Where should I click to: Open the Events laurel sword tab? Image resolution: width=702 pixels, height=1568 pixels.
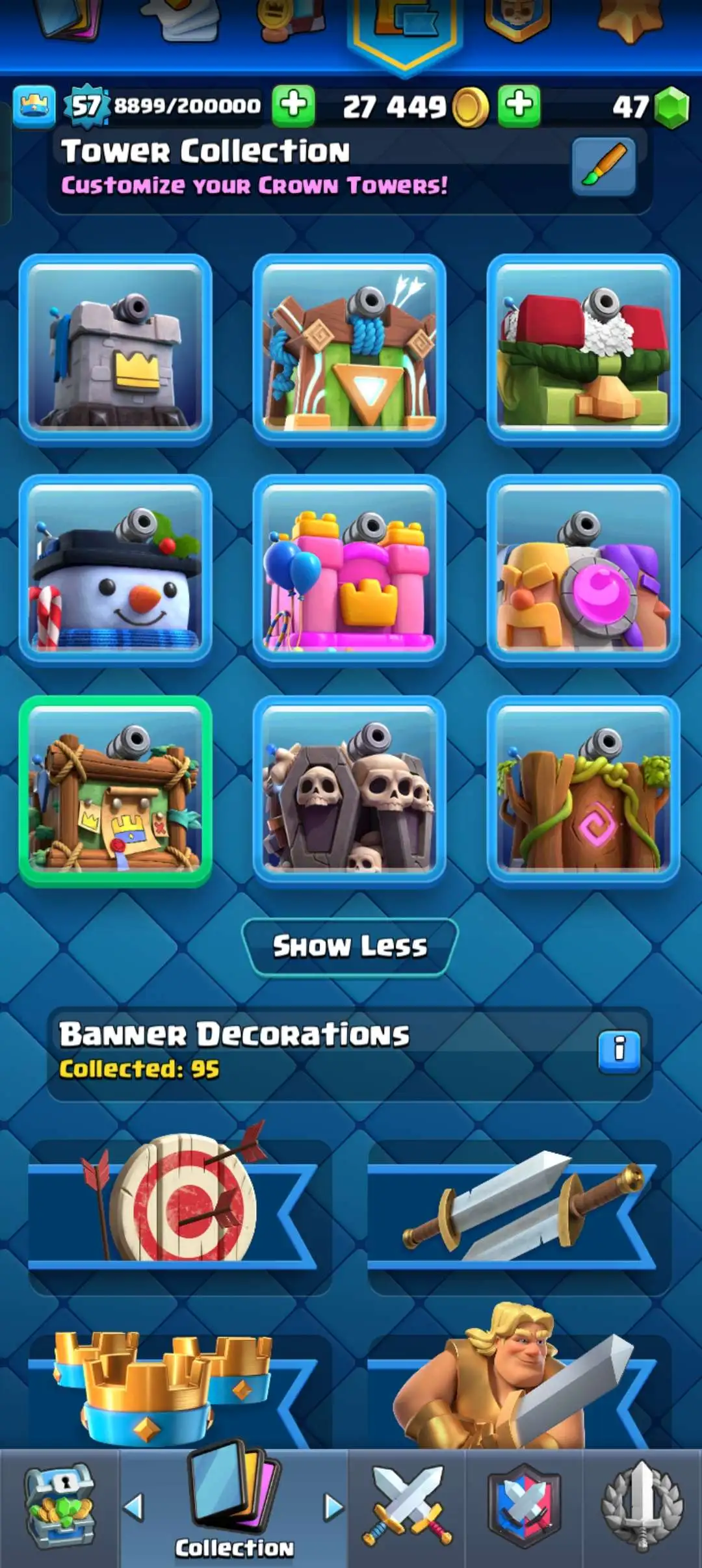click(x=642, y=1507)
